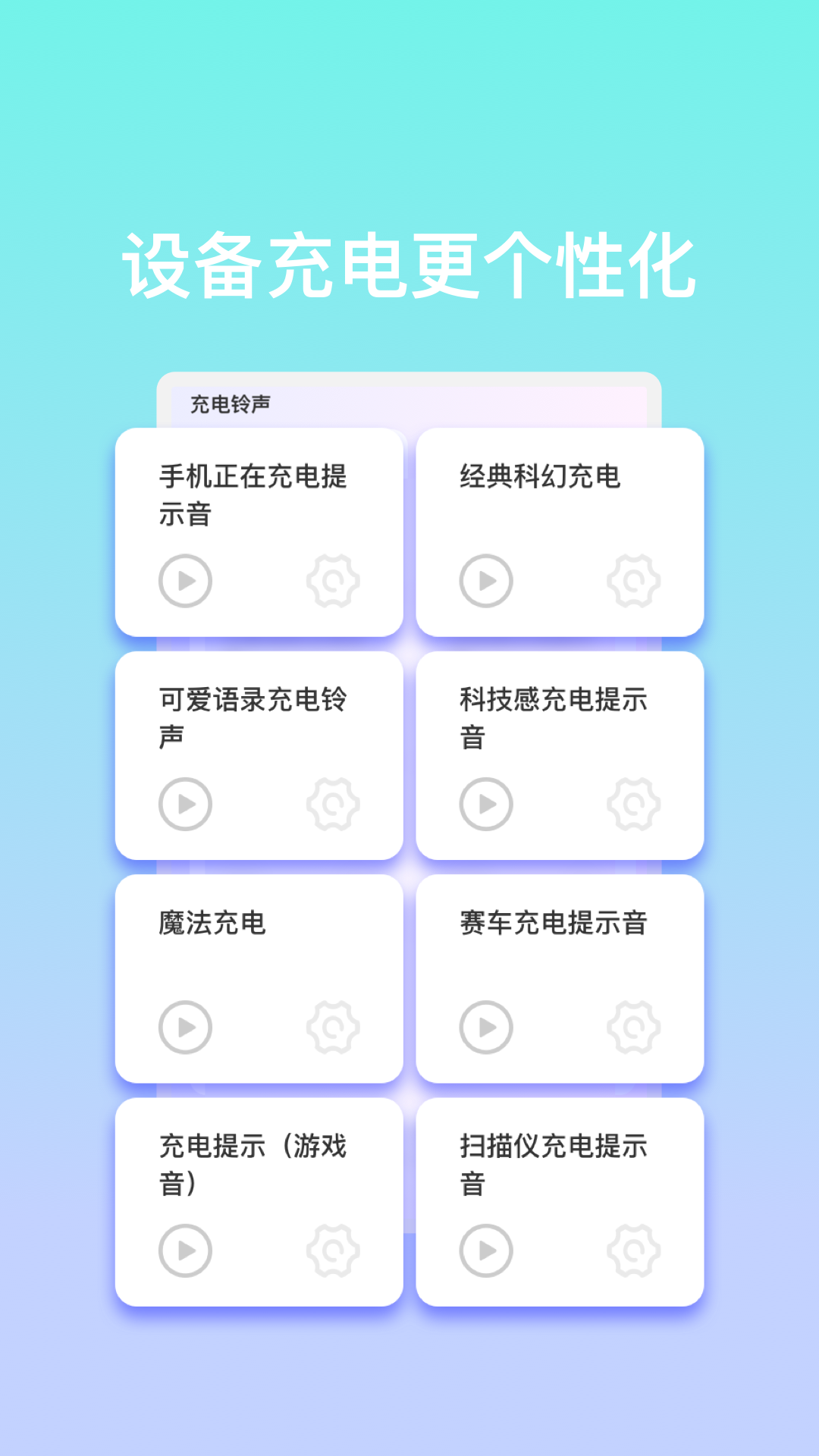Play the 赛车充电提示音 ringtone
Viewport: 819px width, 1456px height.
pos(485,1026)
